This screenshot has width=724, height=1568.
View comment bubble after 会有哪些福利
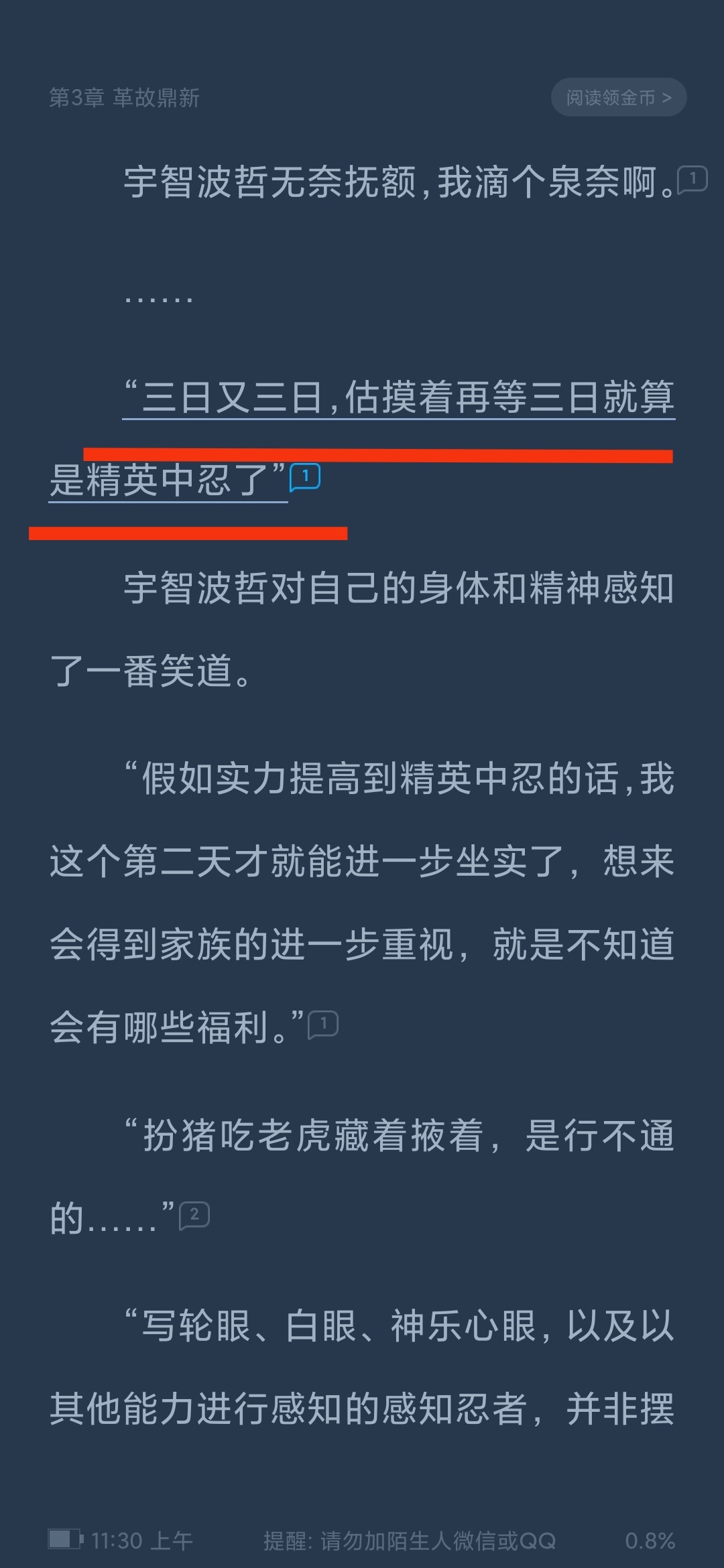[x=323, y=1025]
